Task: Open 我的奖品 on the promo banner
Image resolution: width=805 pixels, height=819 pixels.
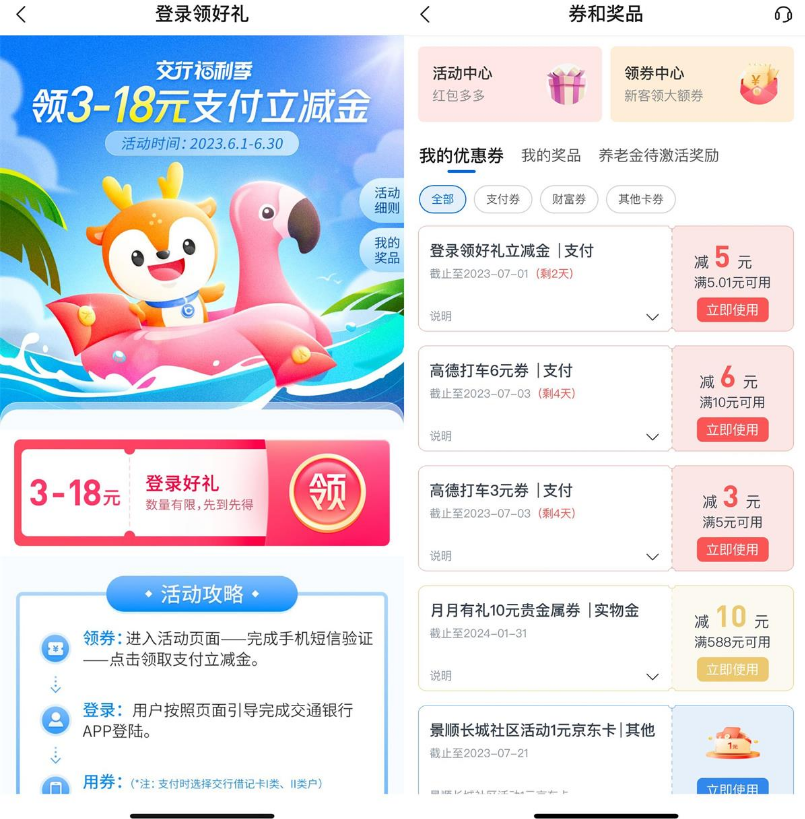Action: [386, 250]
